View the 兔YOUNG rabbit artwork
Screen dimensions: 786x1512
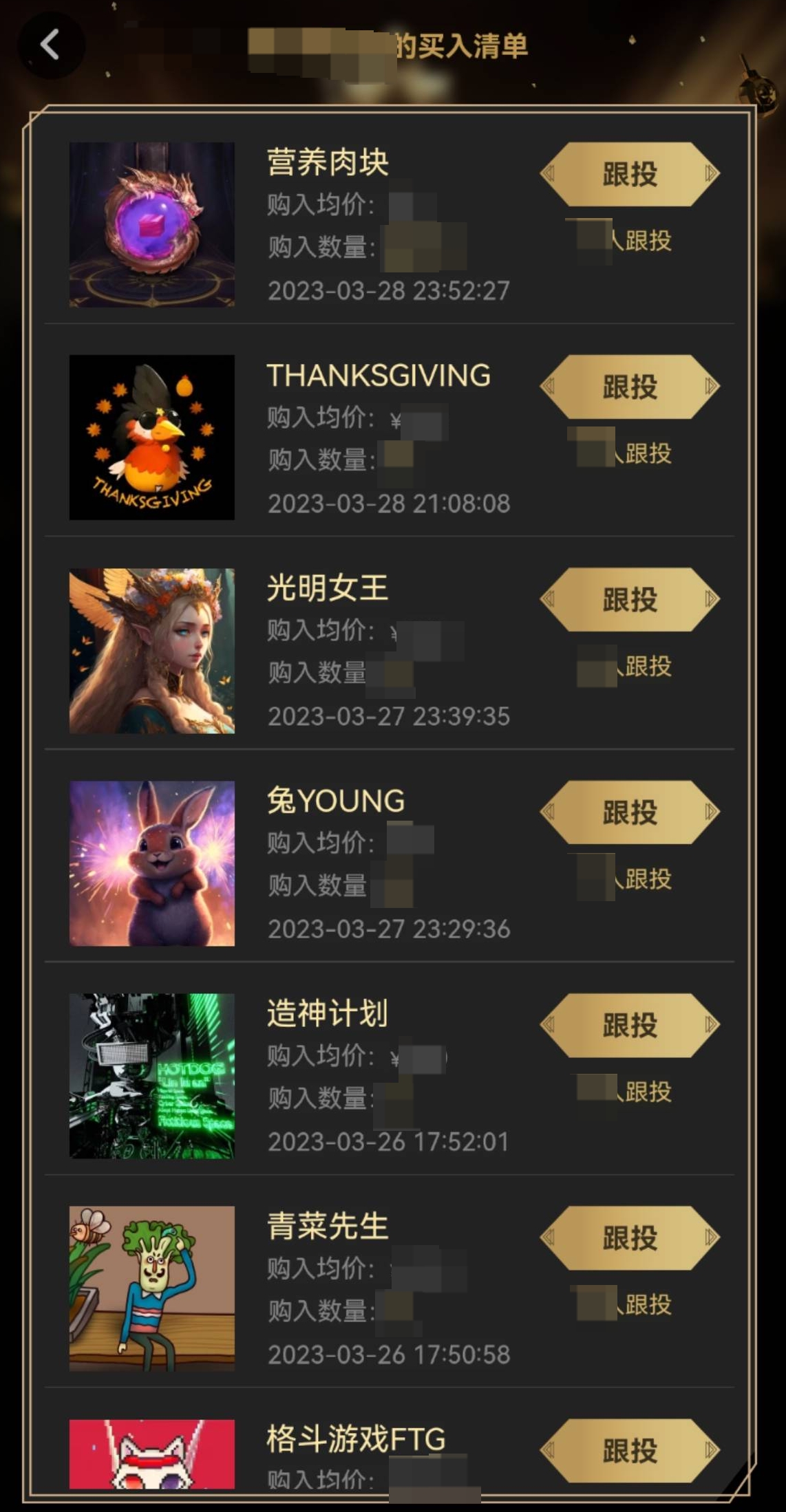(151, 863)
